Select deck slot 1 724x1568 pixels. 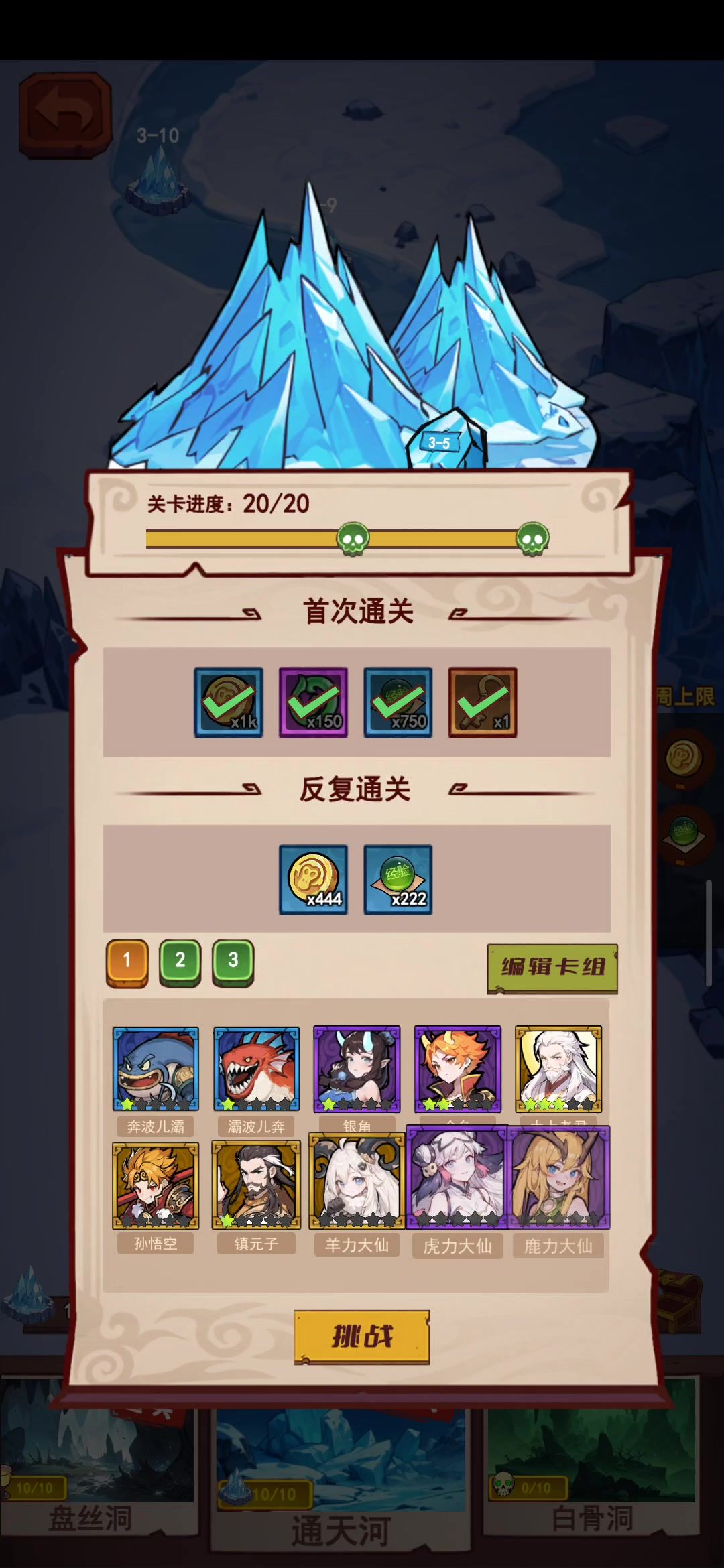[x=127, y=962]
